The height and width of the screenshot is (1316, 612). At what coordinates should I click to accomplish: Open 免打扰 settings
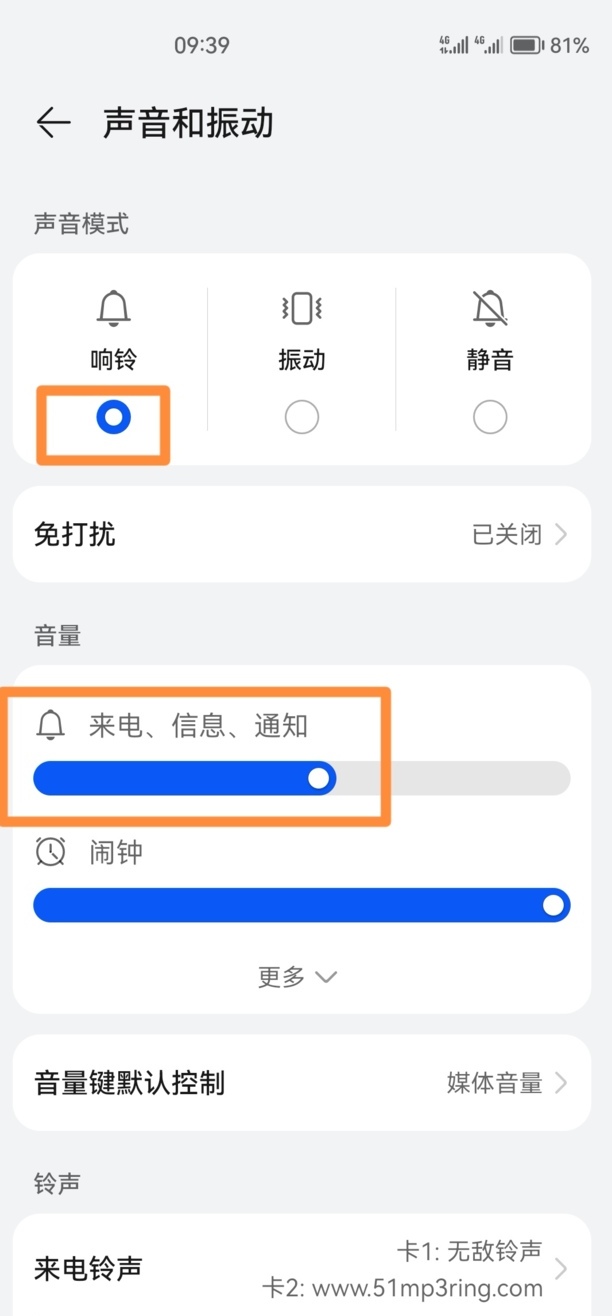pos(301,534)
